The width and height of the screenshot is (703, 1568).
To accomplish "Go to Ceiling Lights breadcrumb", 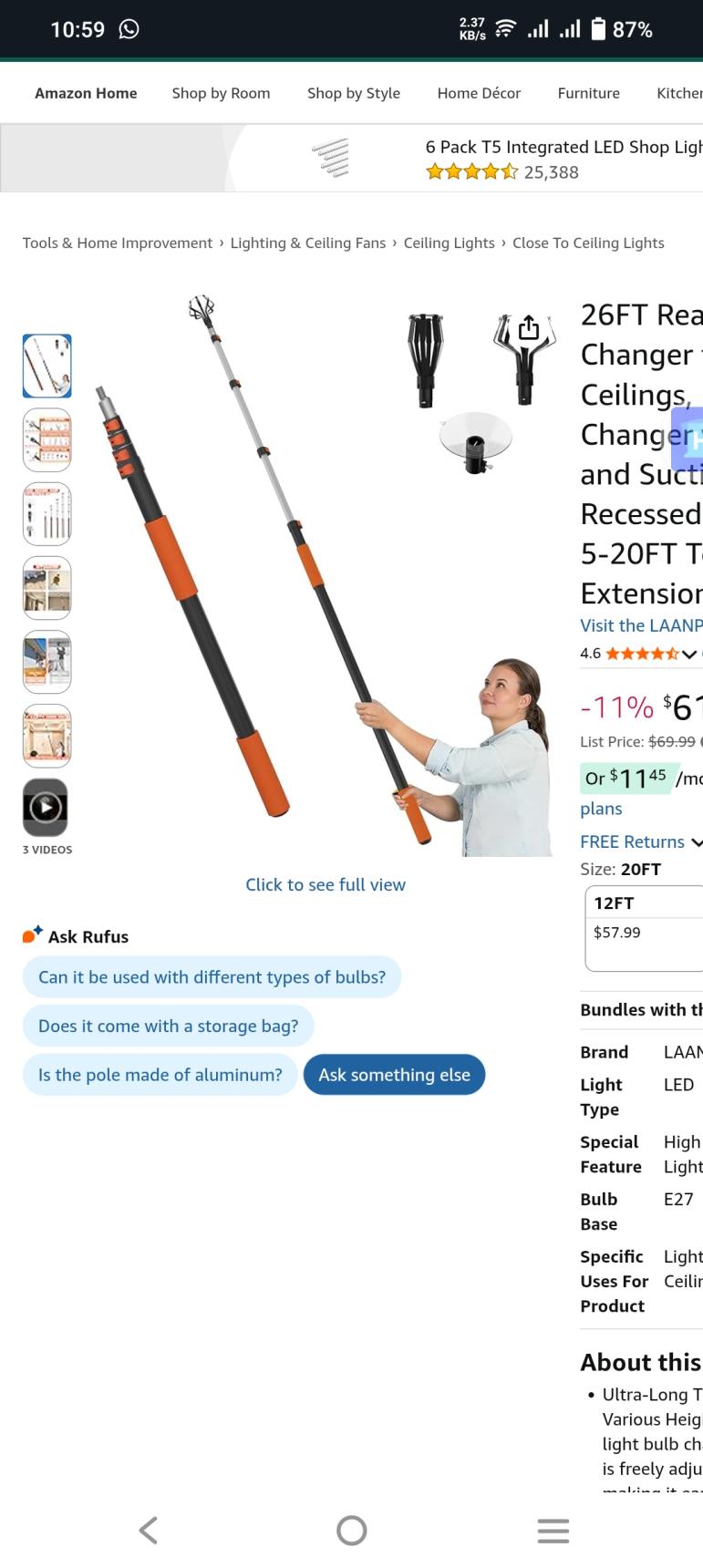I will 449,242.
